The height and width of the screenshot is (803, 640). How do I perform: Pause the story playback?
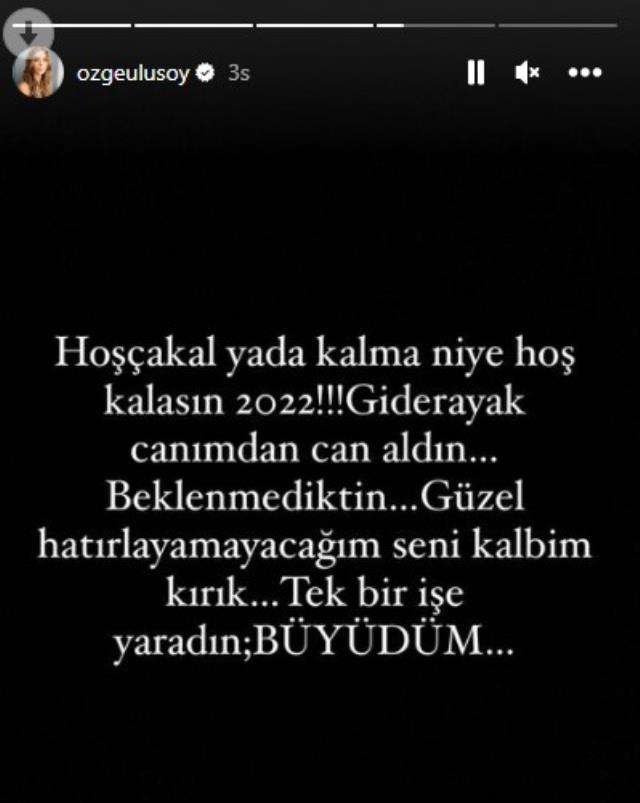(x=476, y=72)
